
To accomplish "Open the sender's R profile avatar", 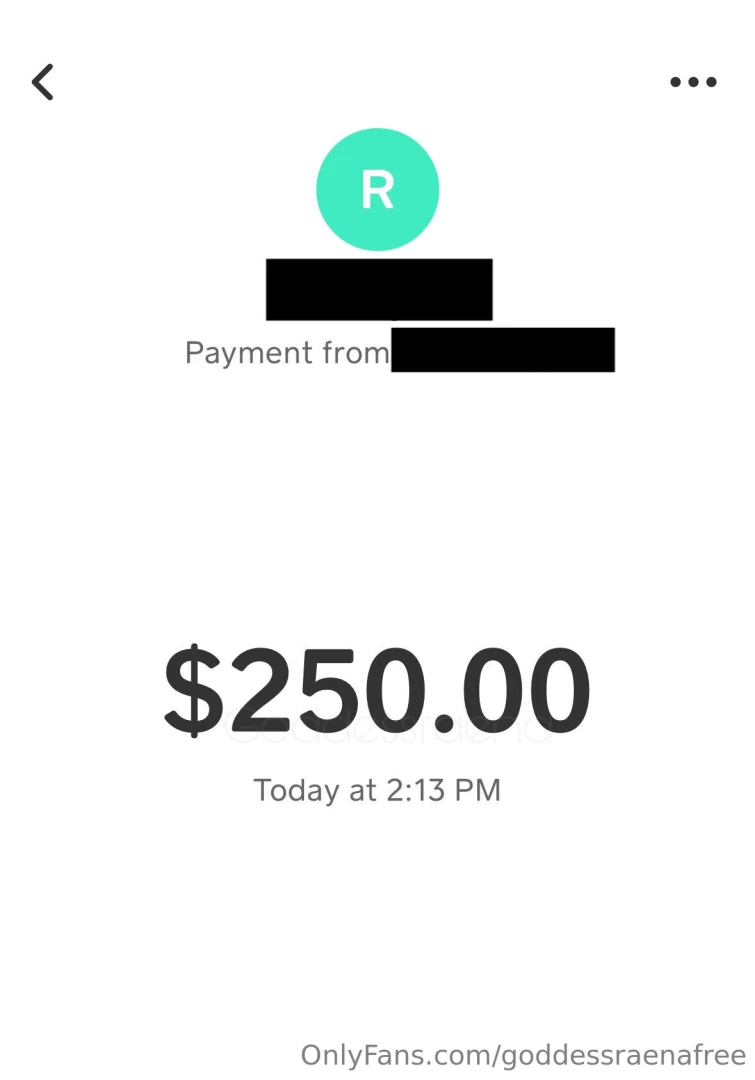I will [x=377, y=189].
